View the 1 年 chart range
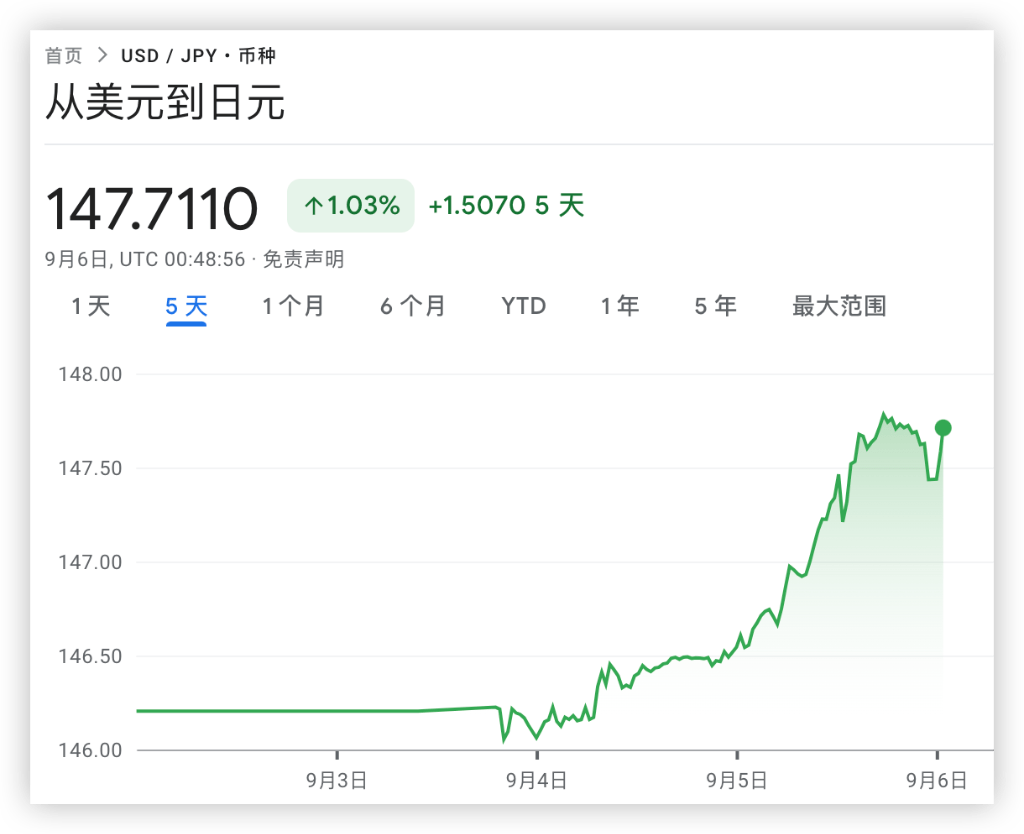The width and height of the screenshot is (1024, 834). tap(619, 306)
